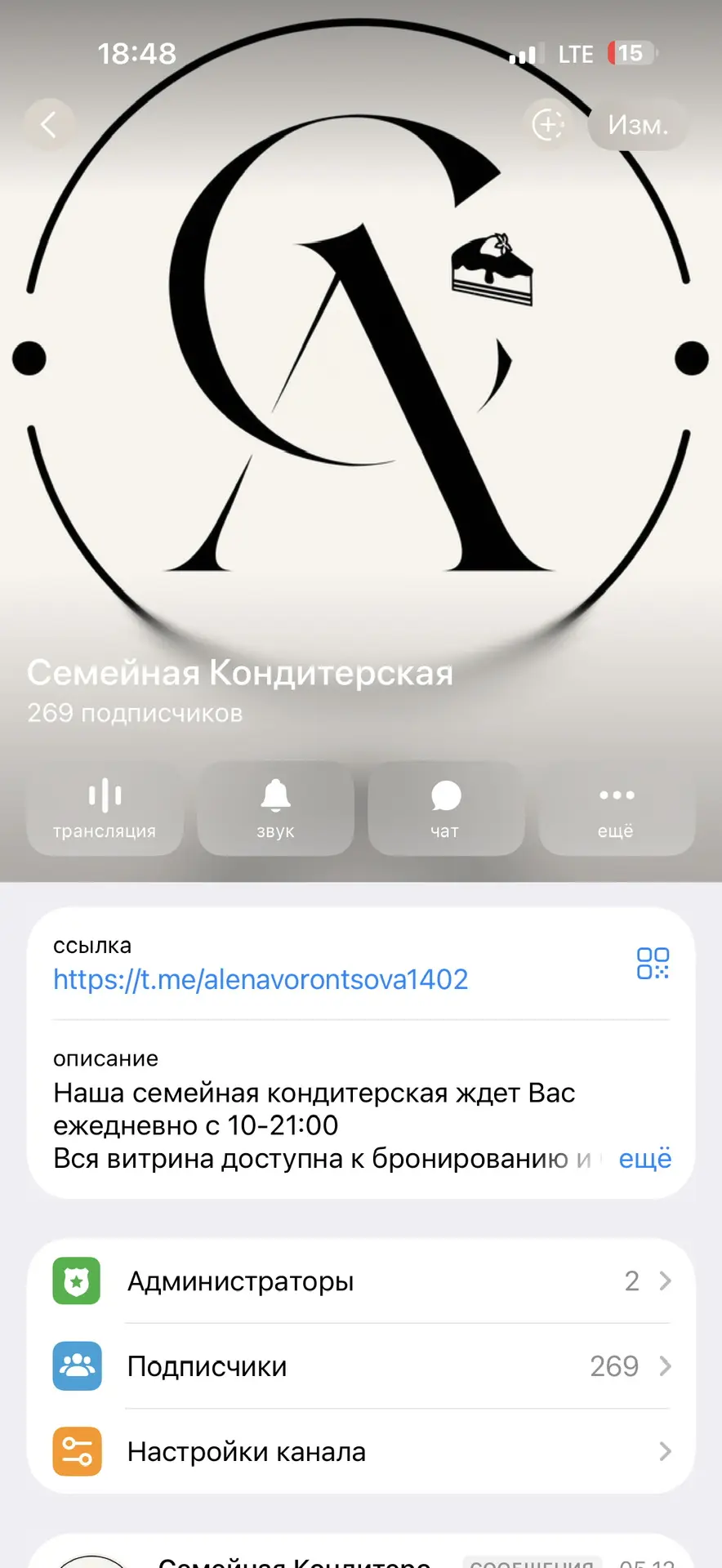
Task: Expand the description with ещё
Action: pyautogui.click(x=644, y=1158)
